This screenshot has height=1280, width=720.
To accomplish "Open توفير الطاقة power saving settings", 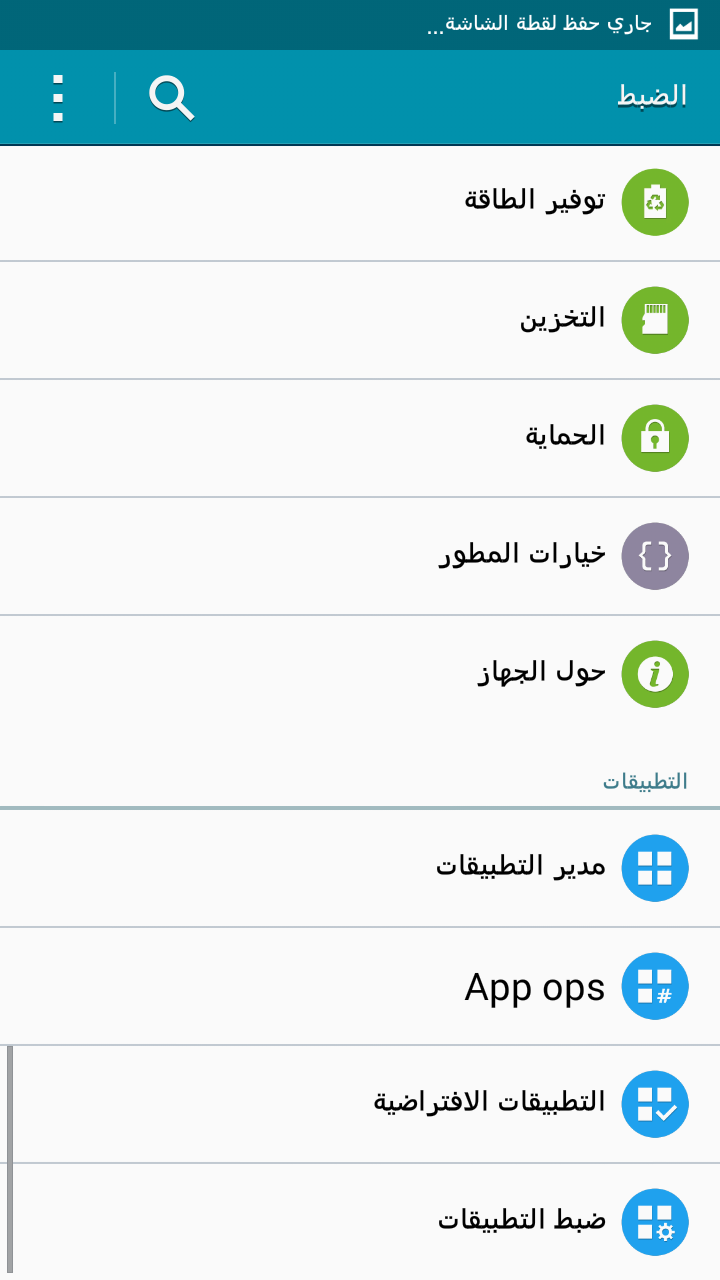I will (360, 202).
